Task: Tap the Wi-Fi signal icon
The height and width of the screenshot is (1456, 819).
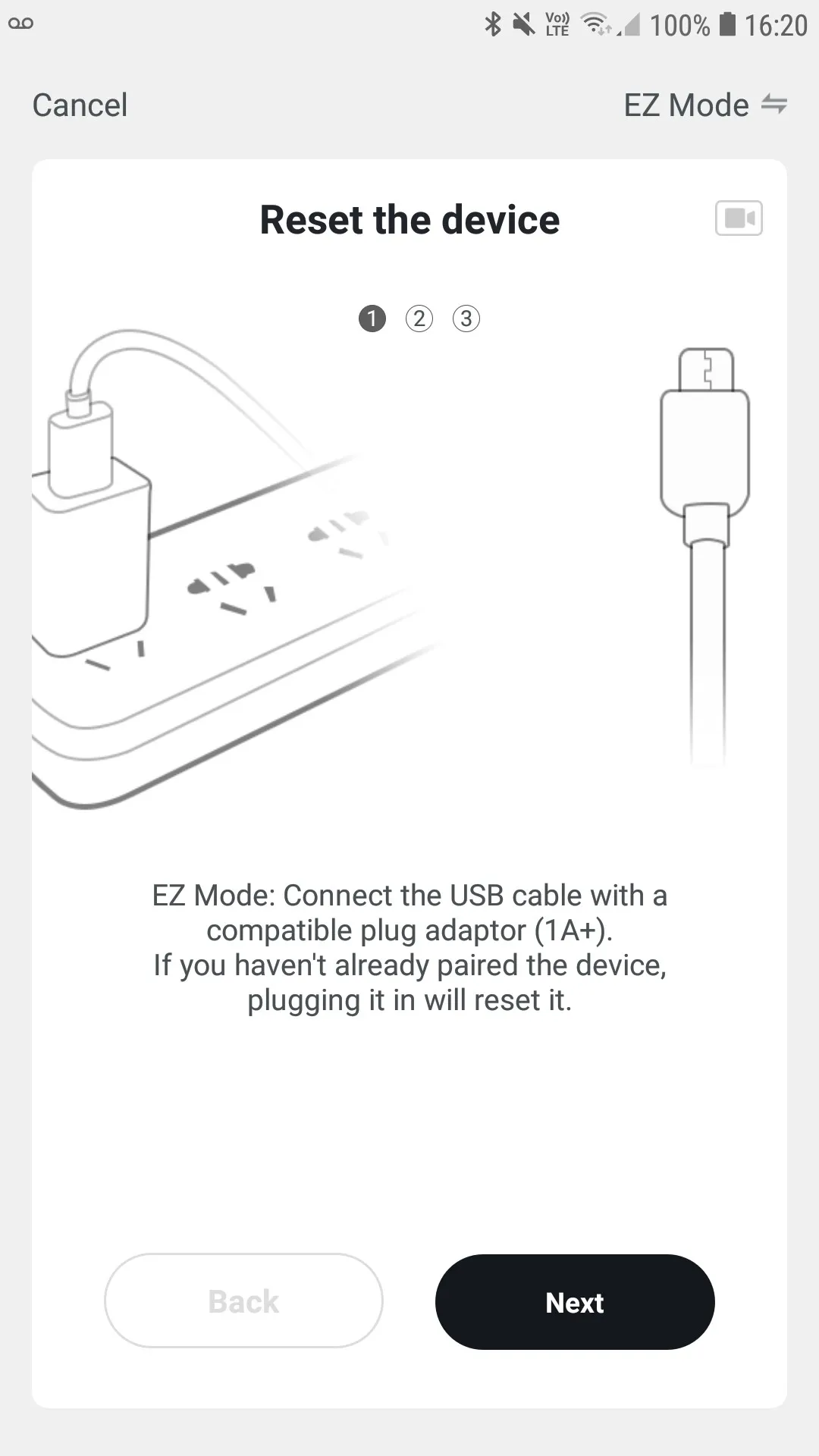Action: [595, 23]
